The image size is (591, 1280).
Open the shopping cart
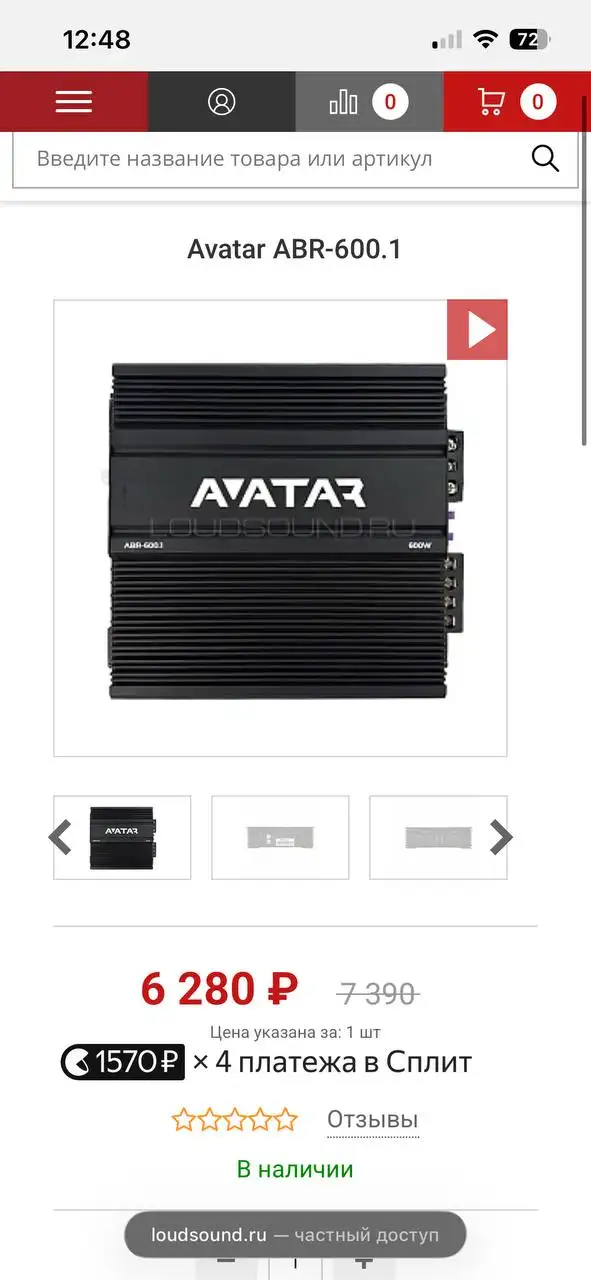click(x=517, y=101)
